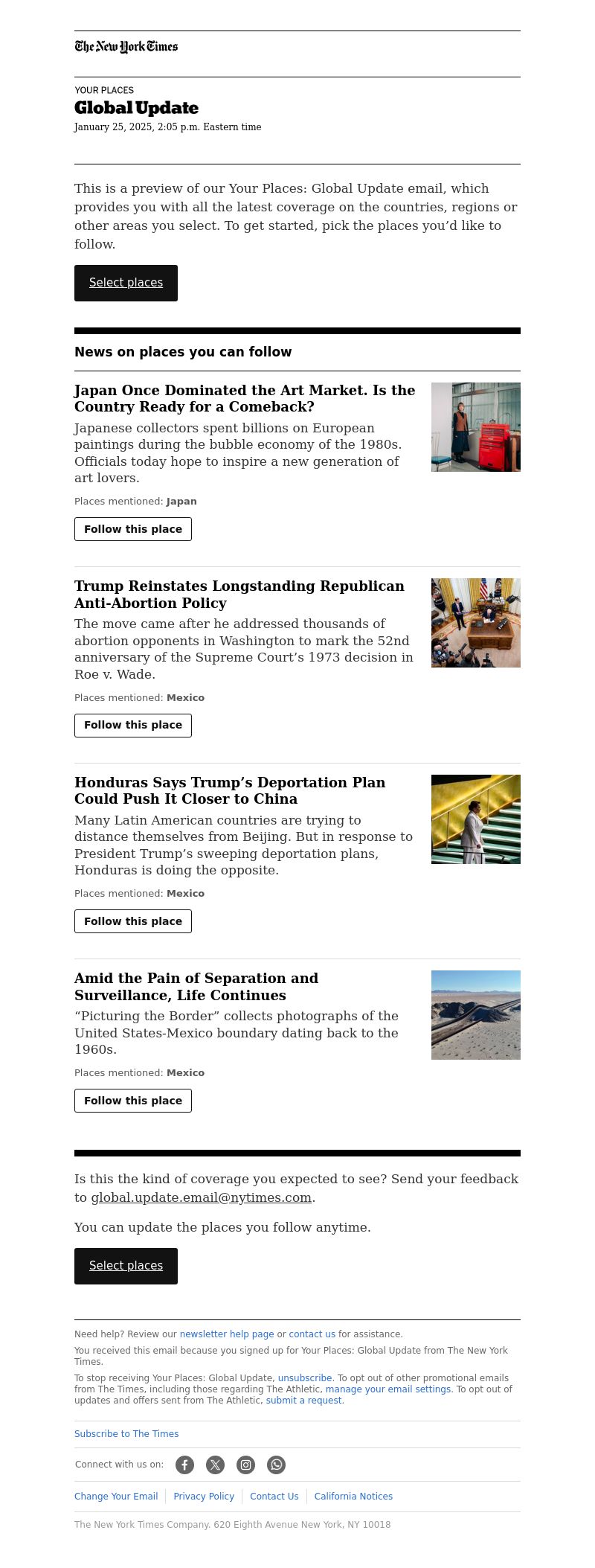Open the Instagram icon in Connect with us
The height and width of the screenshot is (1568, 595).
coord(245,1465)
